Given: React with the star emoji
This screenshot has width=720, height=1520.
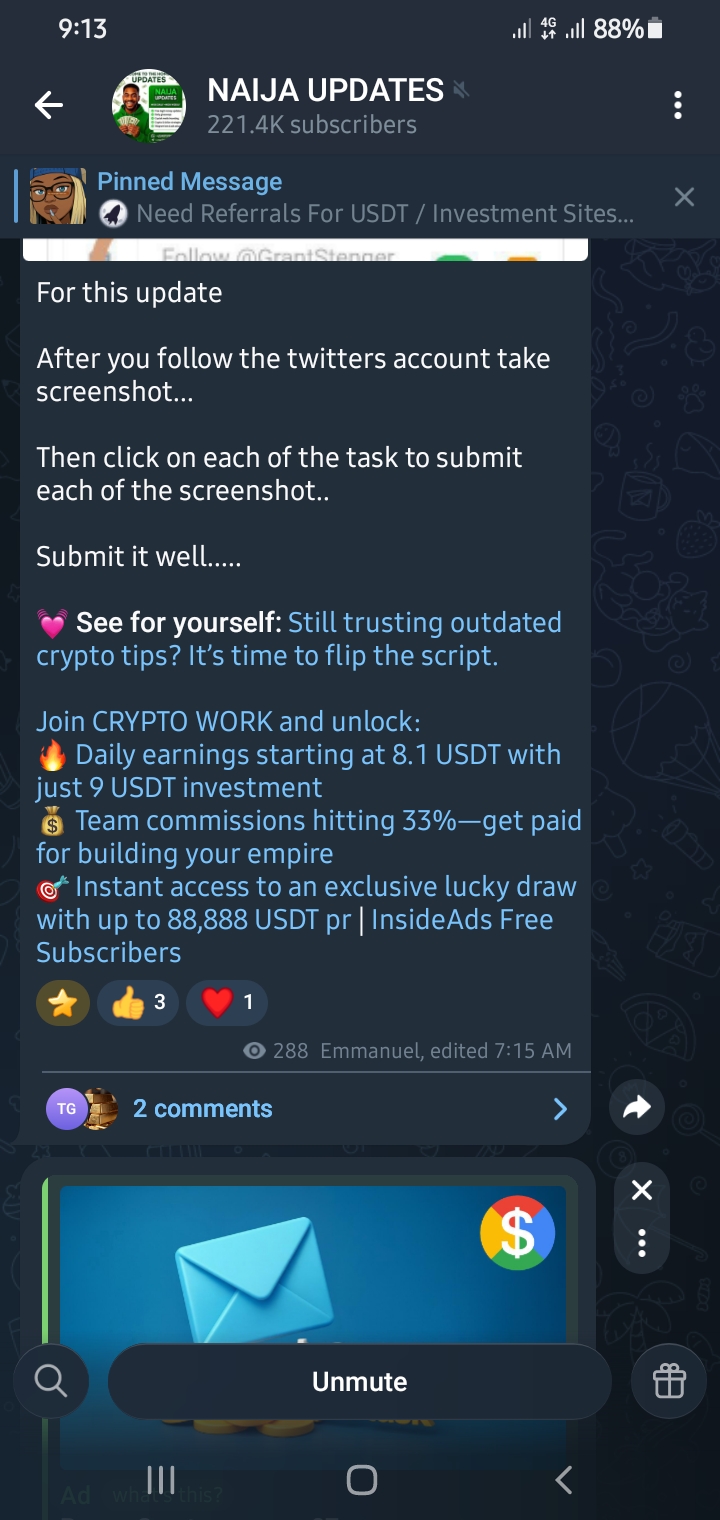Looking at the screenshot, I should (x=63, y=1003).
